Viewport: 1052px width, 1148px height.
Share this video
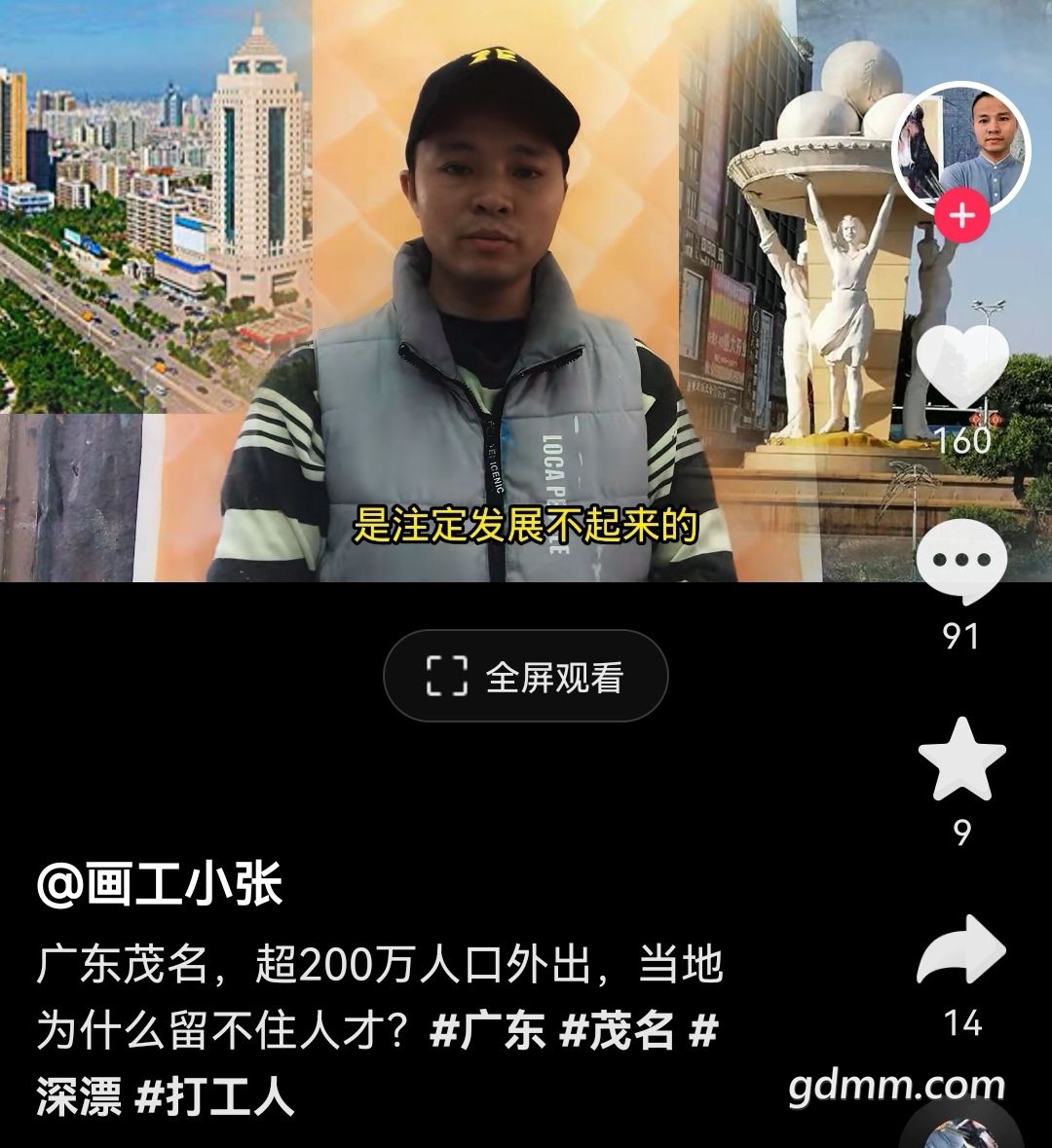click(x=961, y=951)
